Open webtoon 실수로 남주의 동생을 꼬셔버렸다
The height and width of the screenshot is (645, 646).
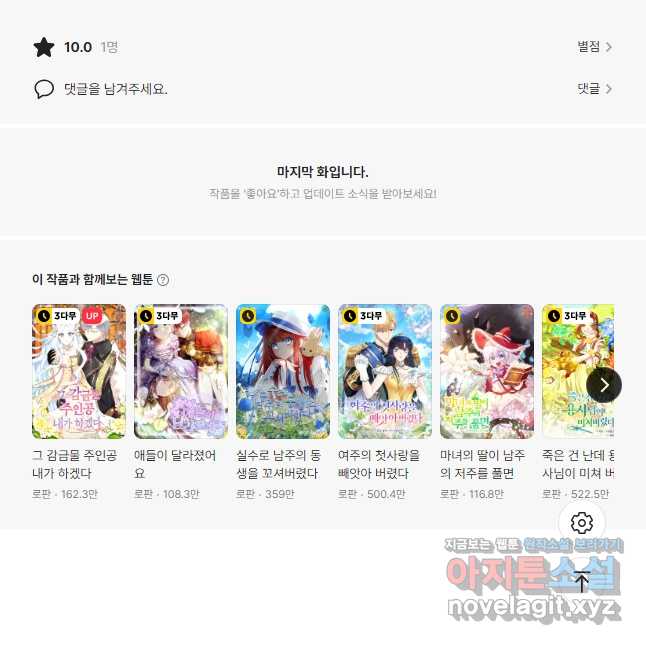coord(283,371)
